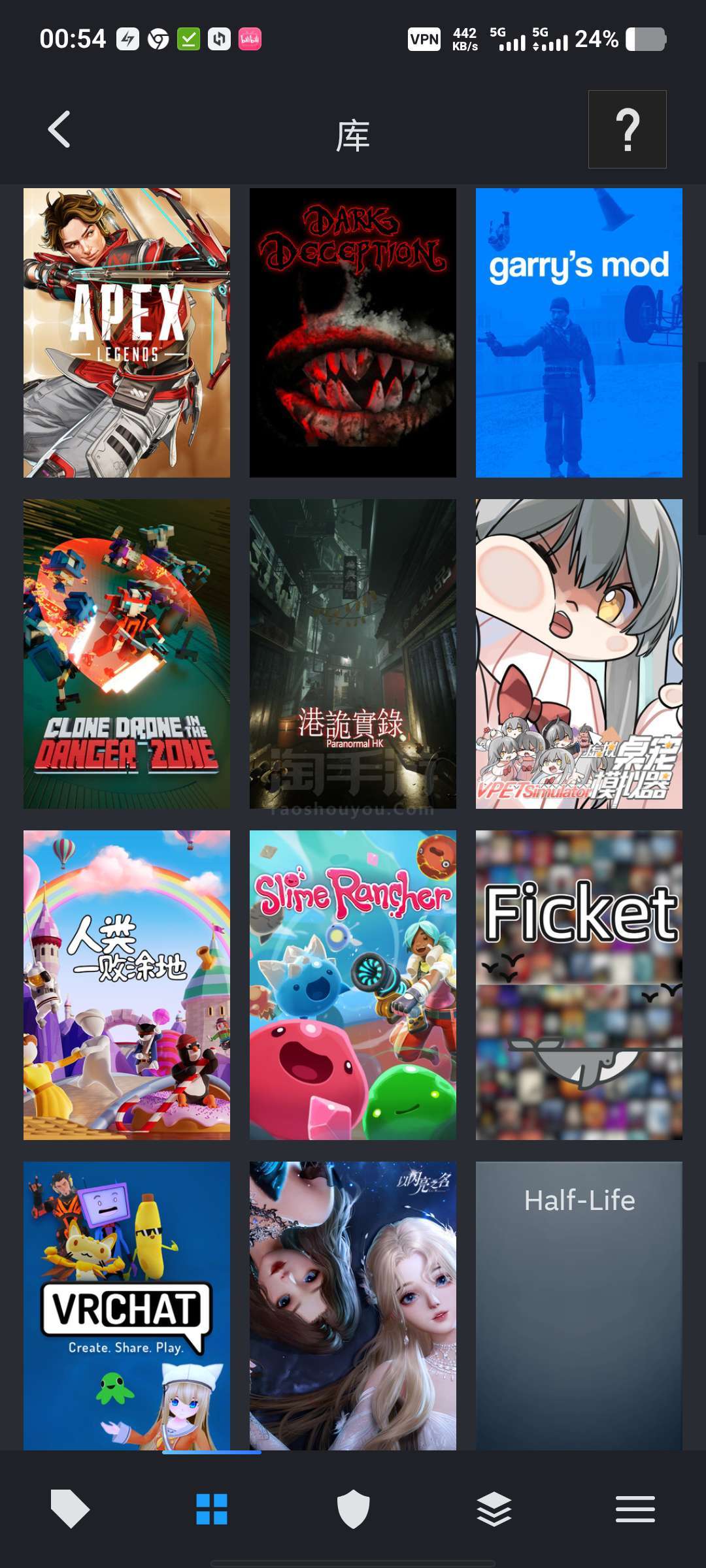Open the Ficket tile
The width and height of the screenshot is (706, 1568).
pos(579,985)
